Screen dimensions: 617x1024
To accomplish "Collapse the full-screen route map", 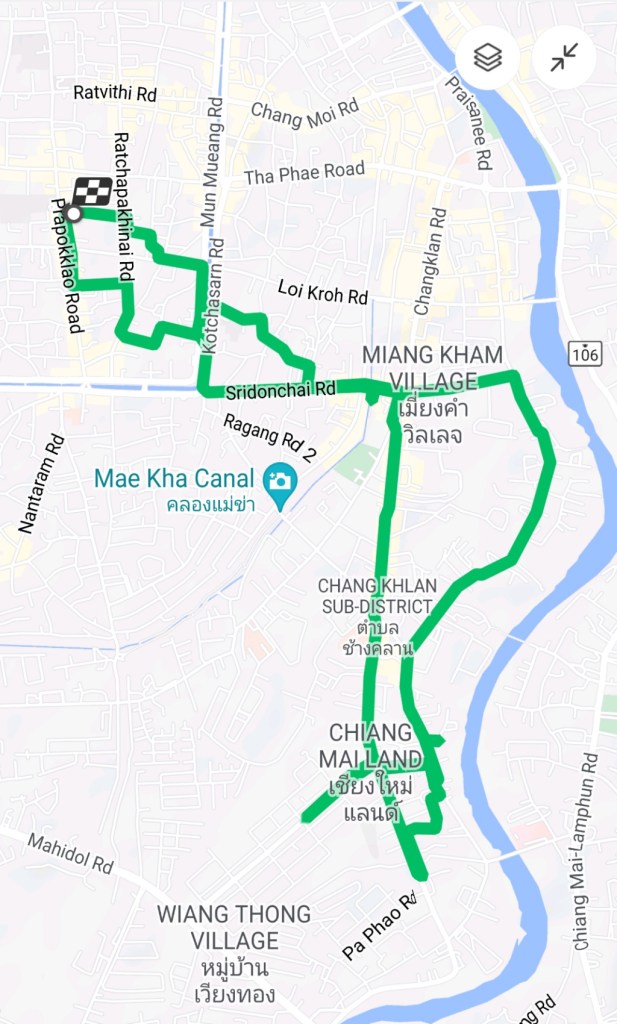I will click(x=565, y=59).
